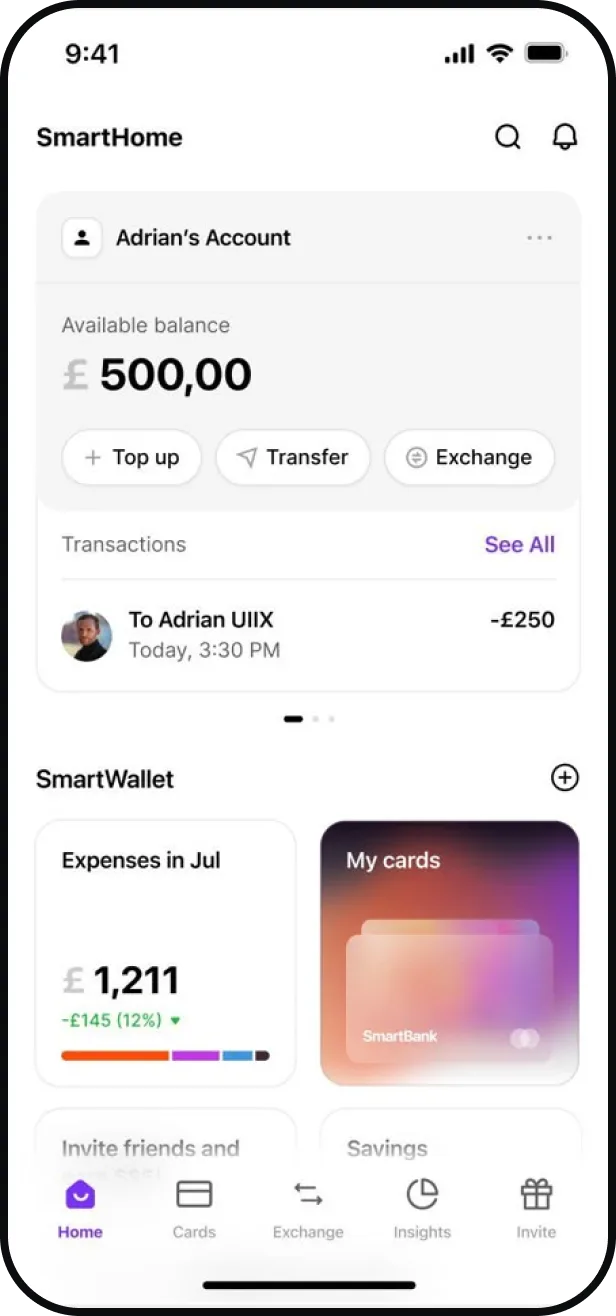Image resolution: width=616 pixels, height=1316 pixels.
Task: Switch to the Exchange tab
Action: [x=308, y=1208]
